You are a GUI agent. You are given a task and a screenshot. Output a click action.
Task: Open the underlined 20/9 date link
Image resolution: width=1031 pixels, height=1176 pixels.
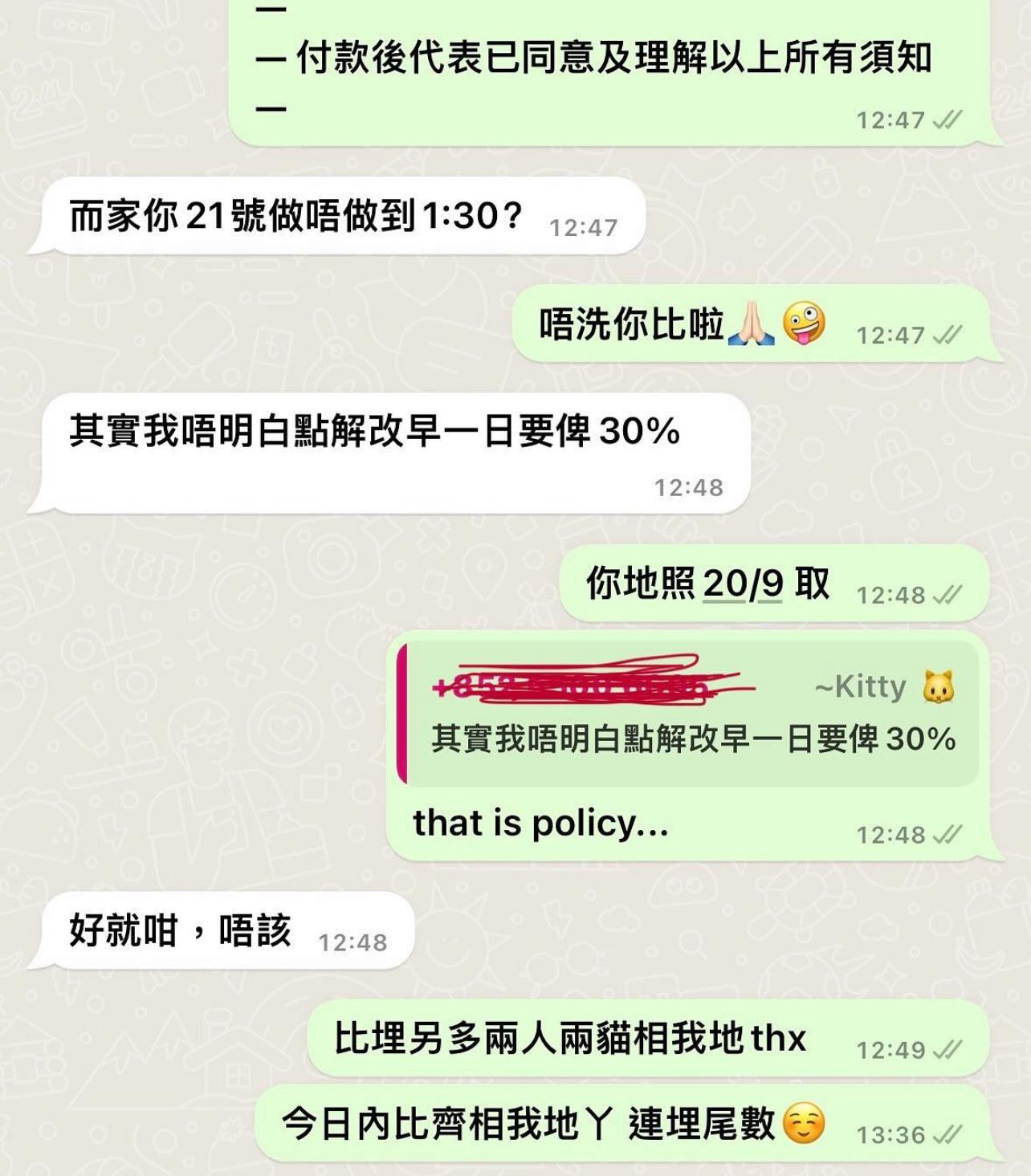click(743, 584)
